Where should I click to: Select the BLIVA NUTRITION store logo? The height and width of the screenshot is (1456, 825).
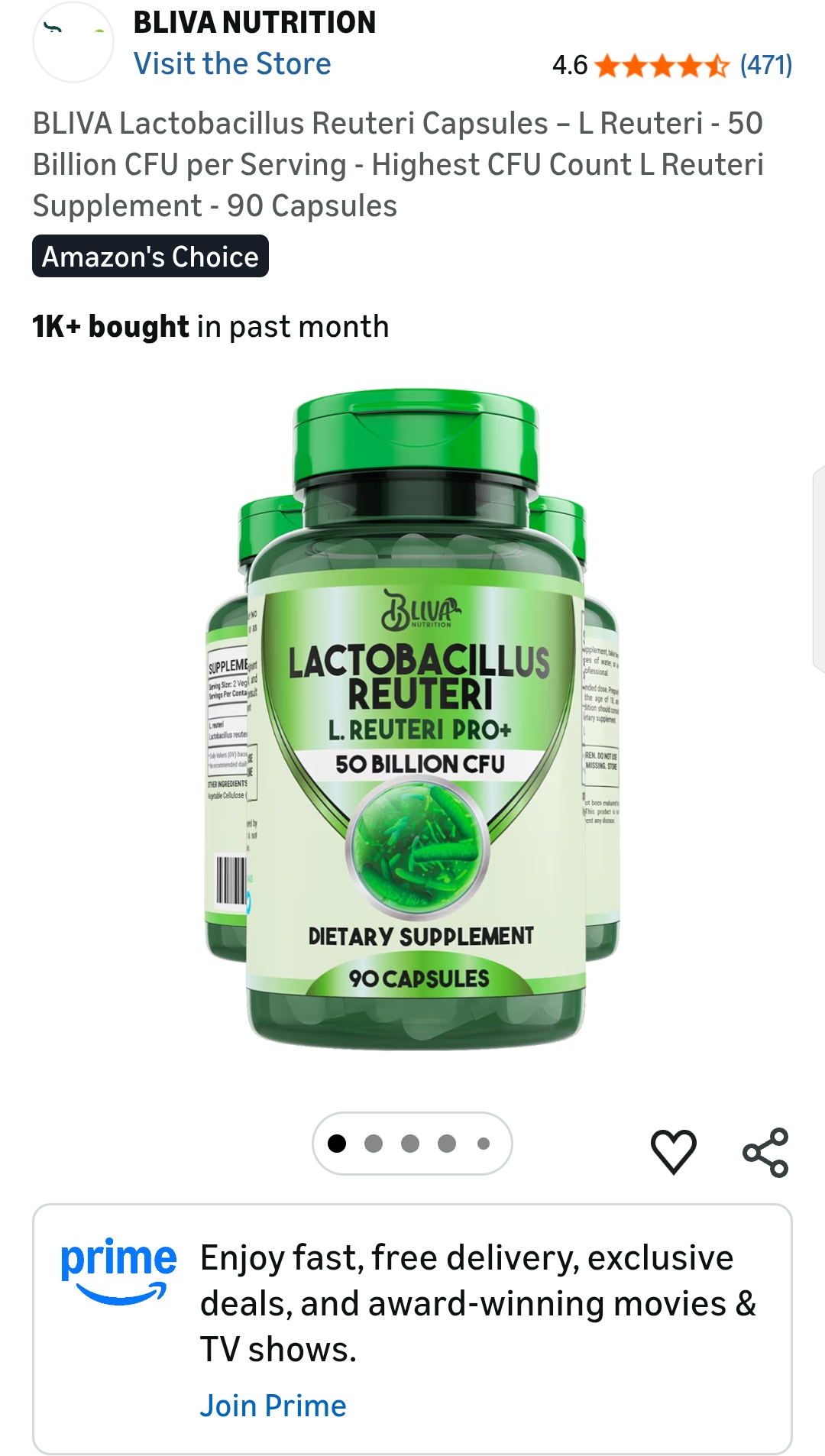pos(73,42)
